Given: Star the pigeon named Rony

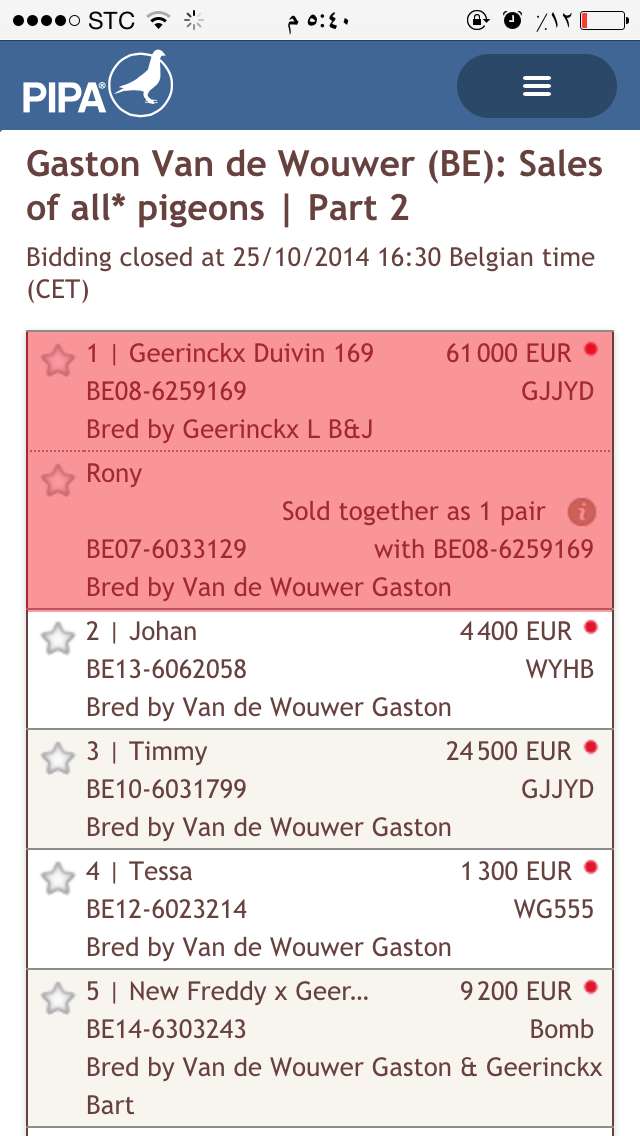Looking at the screenshot, I should tap(59, 480).
